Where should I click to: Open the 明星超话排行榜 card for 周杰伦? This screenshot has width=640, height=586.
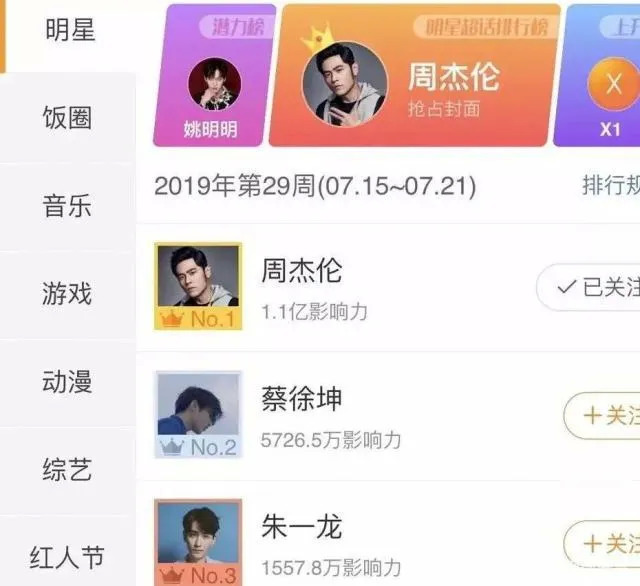[413, 77]
